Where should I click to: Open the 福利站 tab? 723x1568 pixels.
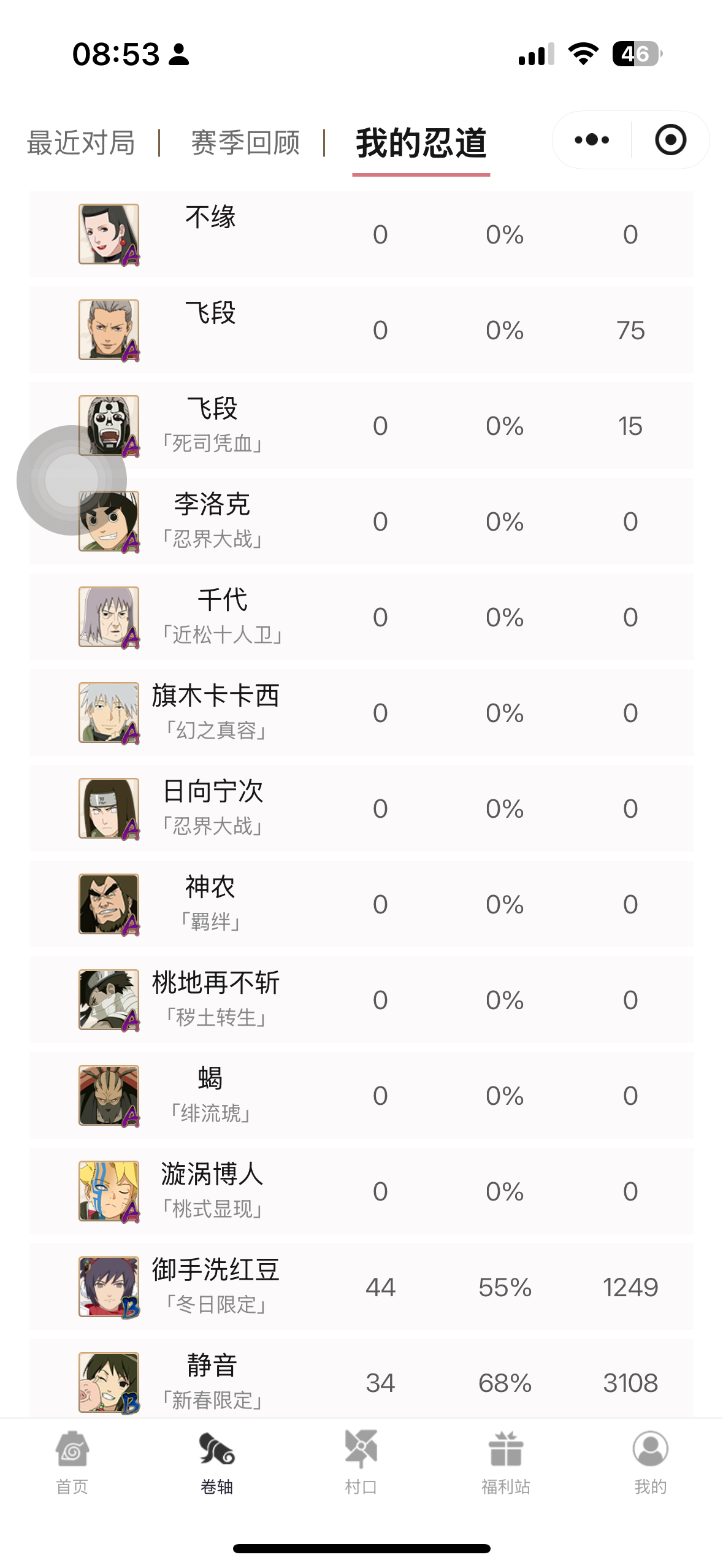point(505,1462)
